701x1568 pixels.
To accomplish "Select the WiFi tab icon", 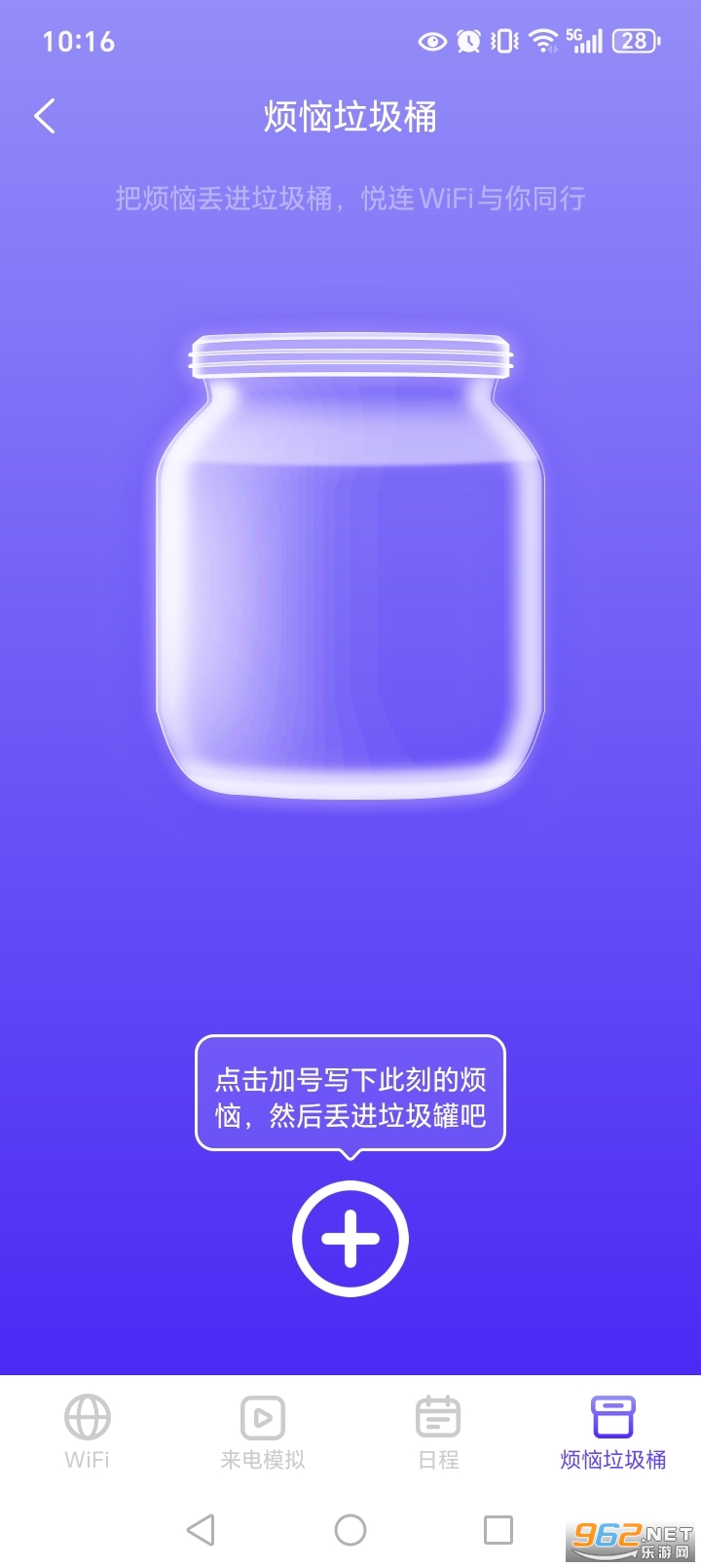I will pyautogui.click(x=87, y=1417).
